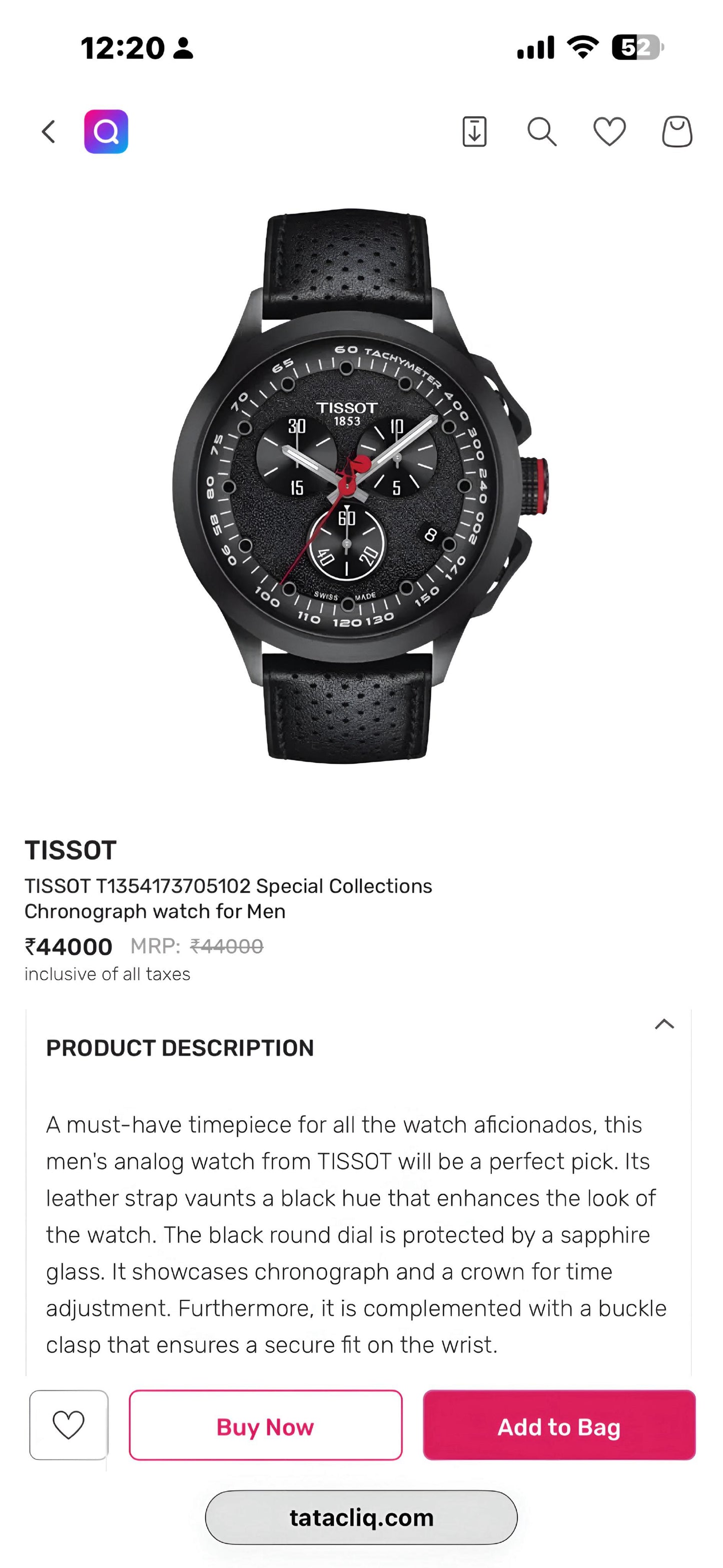The width and height of the screenshot is (723, 1568).
Task: Open the search icon
Action: 542,132
